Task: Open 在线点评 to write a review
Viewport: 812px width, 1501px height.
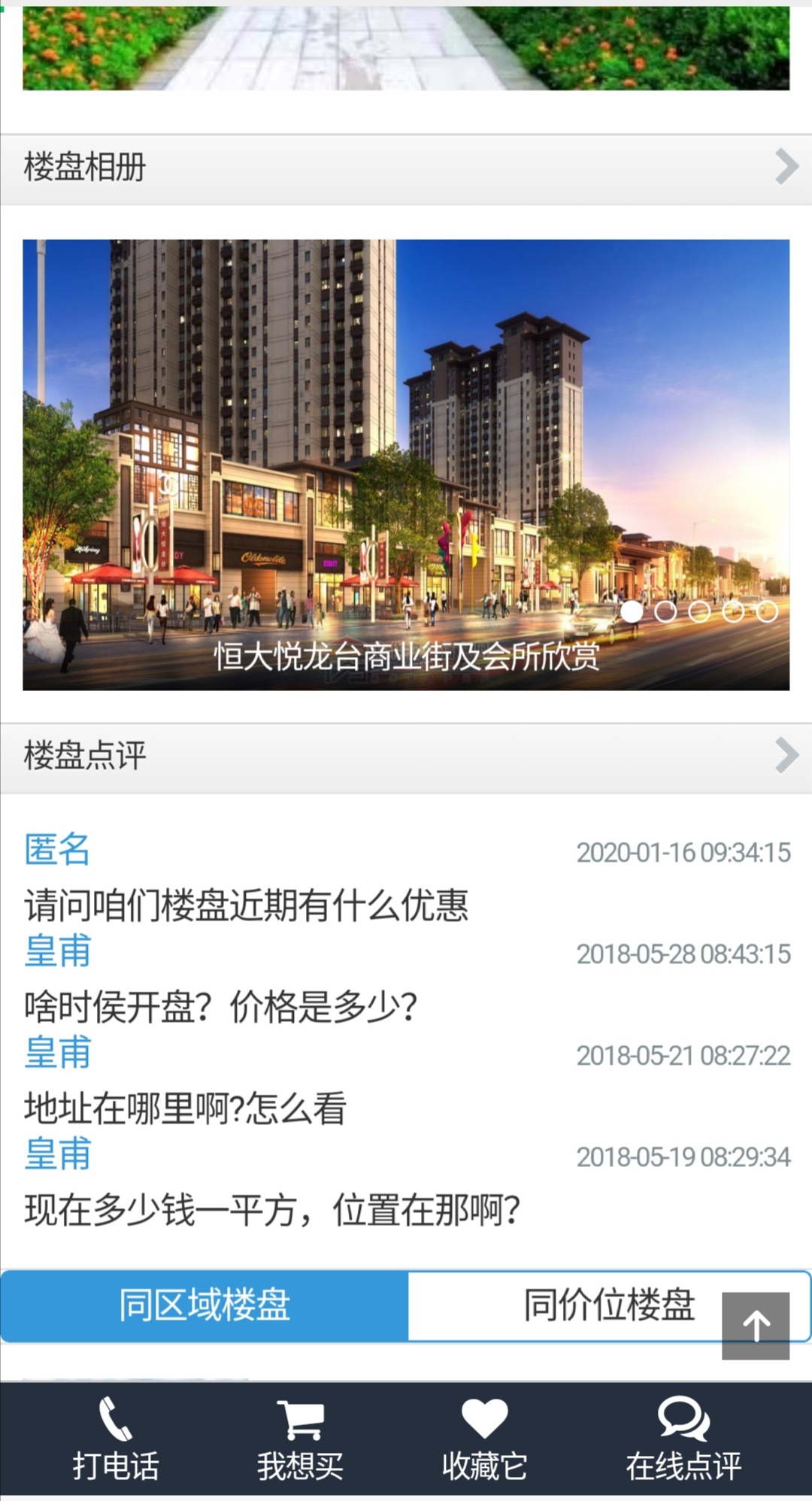Action: pyautogui.click(x=683, y=1439)
